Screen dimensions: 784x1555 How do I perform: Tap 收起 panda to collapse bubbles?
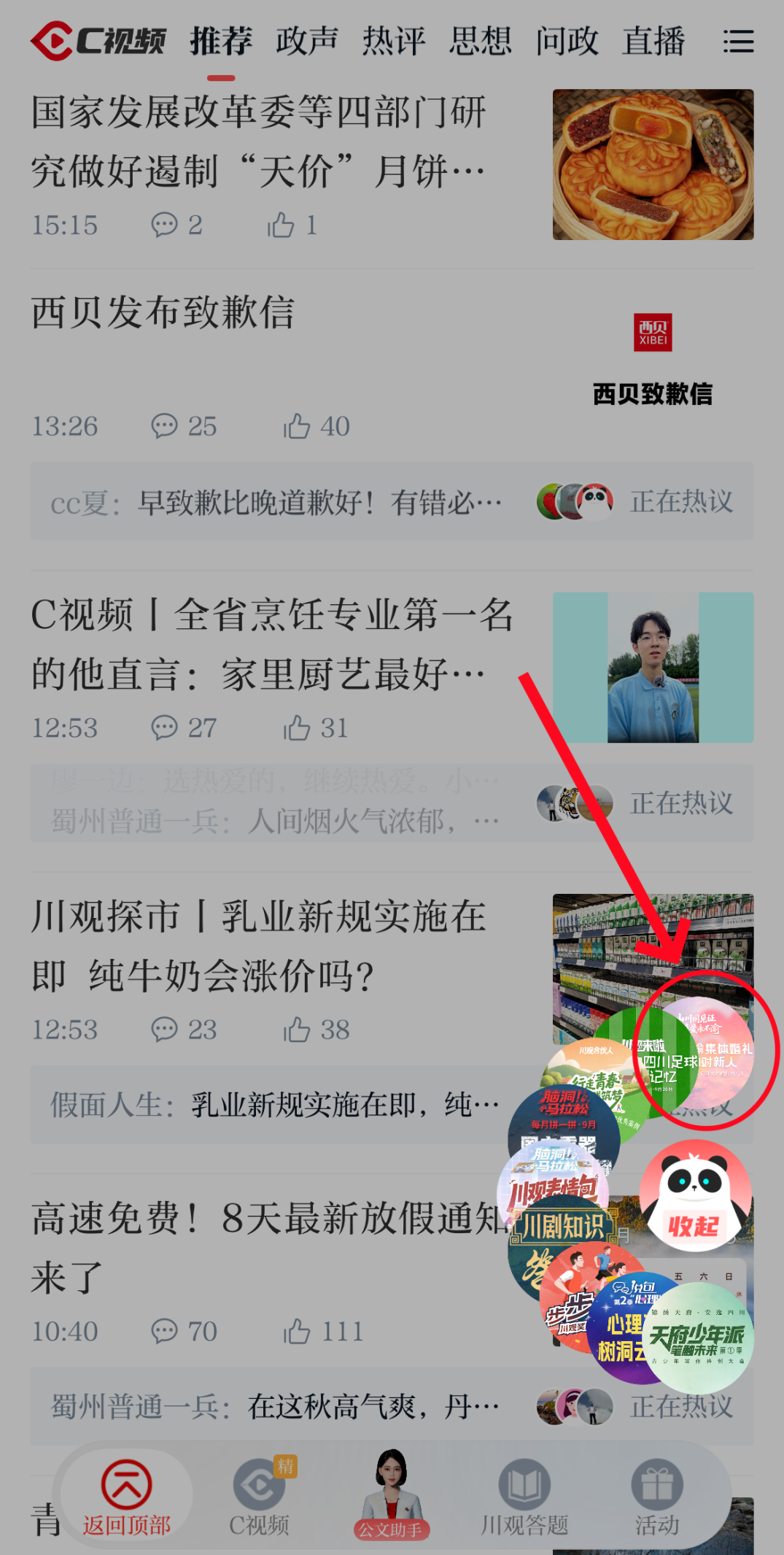click(695, 1197)
